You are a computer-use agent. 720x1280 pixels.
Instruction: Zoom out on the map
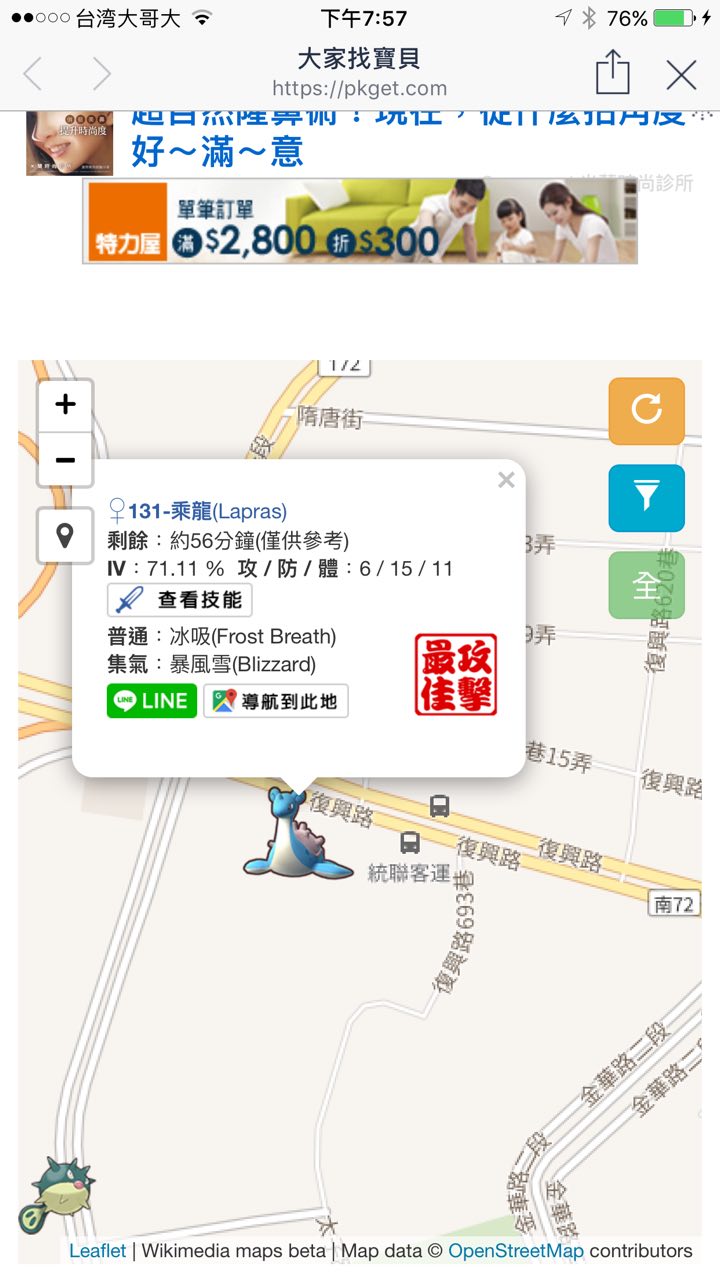(x=66, y=460)
